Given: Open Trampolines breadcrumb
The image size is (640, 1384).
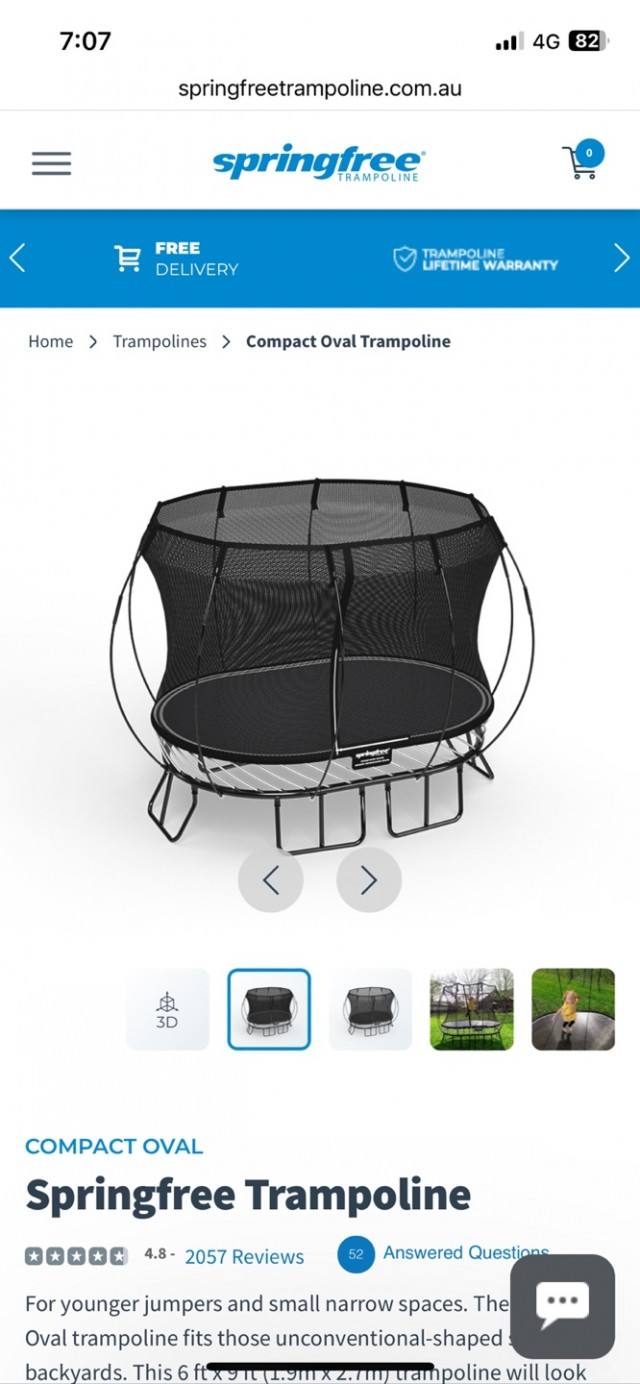Looking at the screenshot, I should 159,341.
